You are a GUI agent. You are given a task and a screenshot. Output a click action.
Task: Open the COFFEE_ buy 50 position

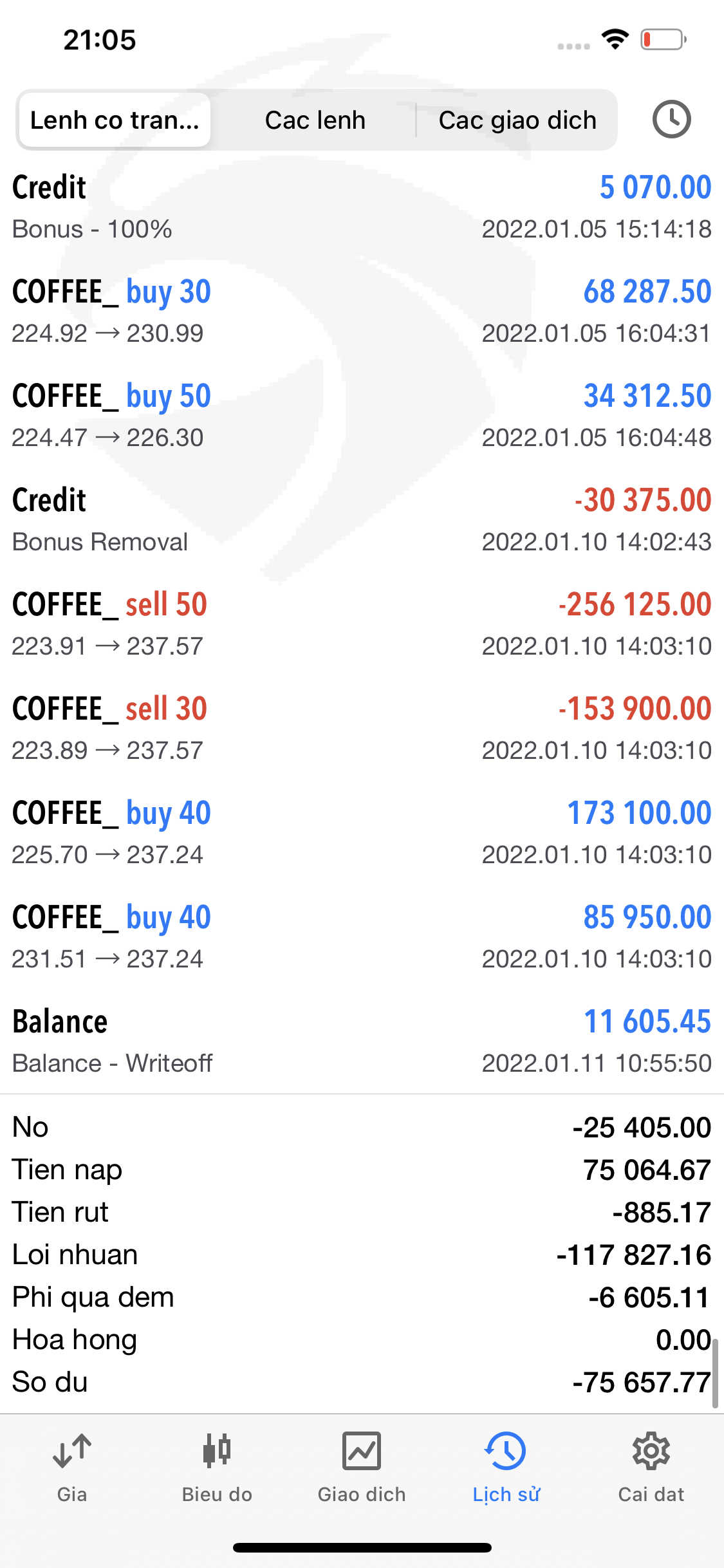click(x=362, y=416)
